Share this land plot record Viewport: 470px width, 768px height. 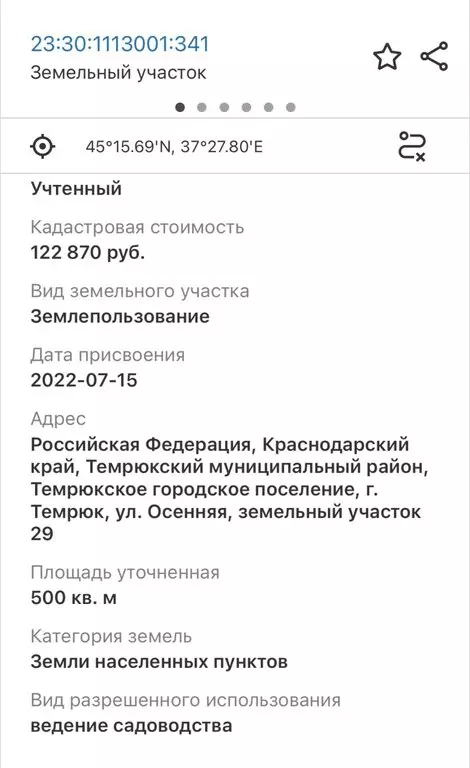click(x=434, y=56)
